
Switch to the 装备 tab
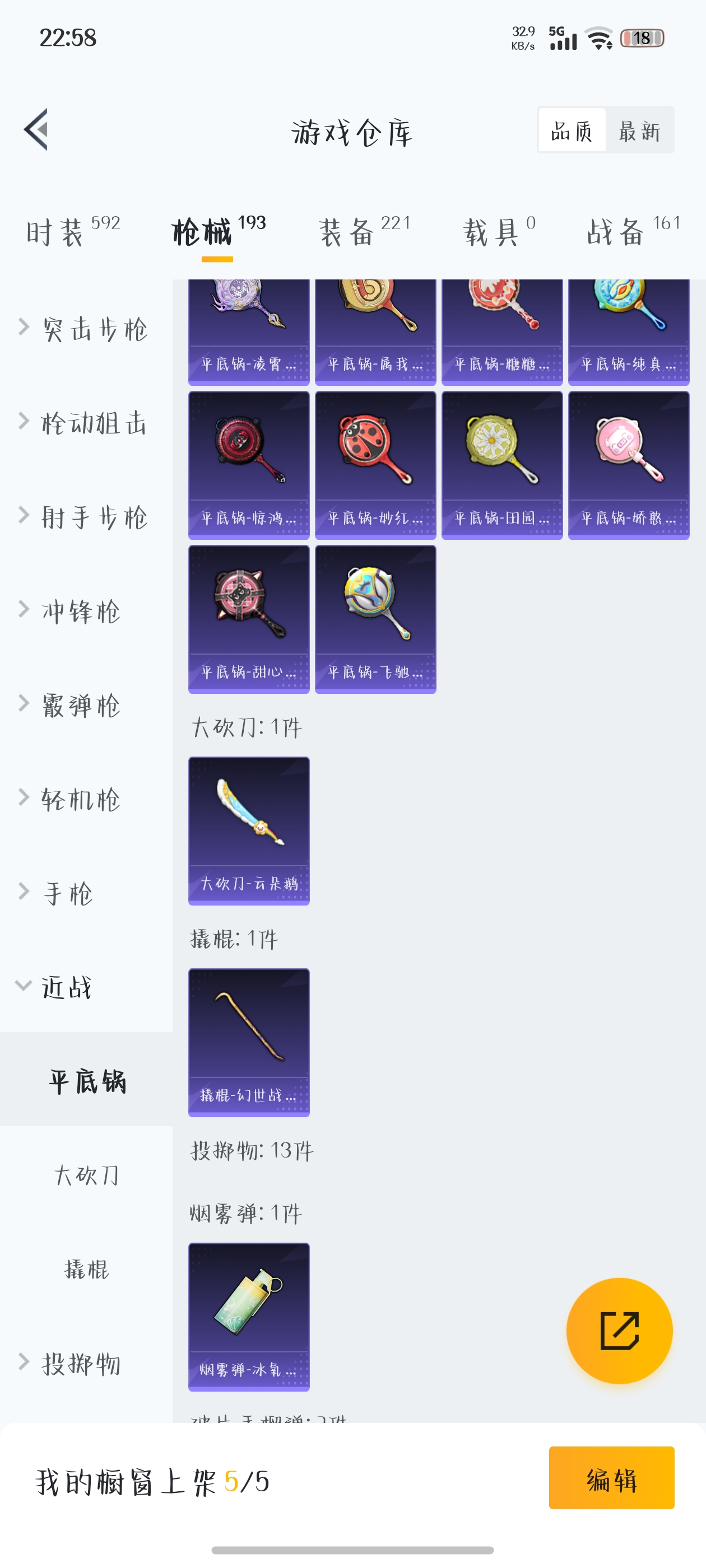pyautogui.click(x=364, y=232)
